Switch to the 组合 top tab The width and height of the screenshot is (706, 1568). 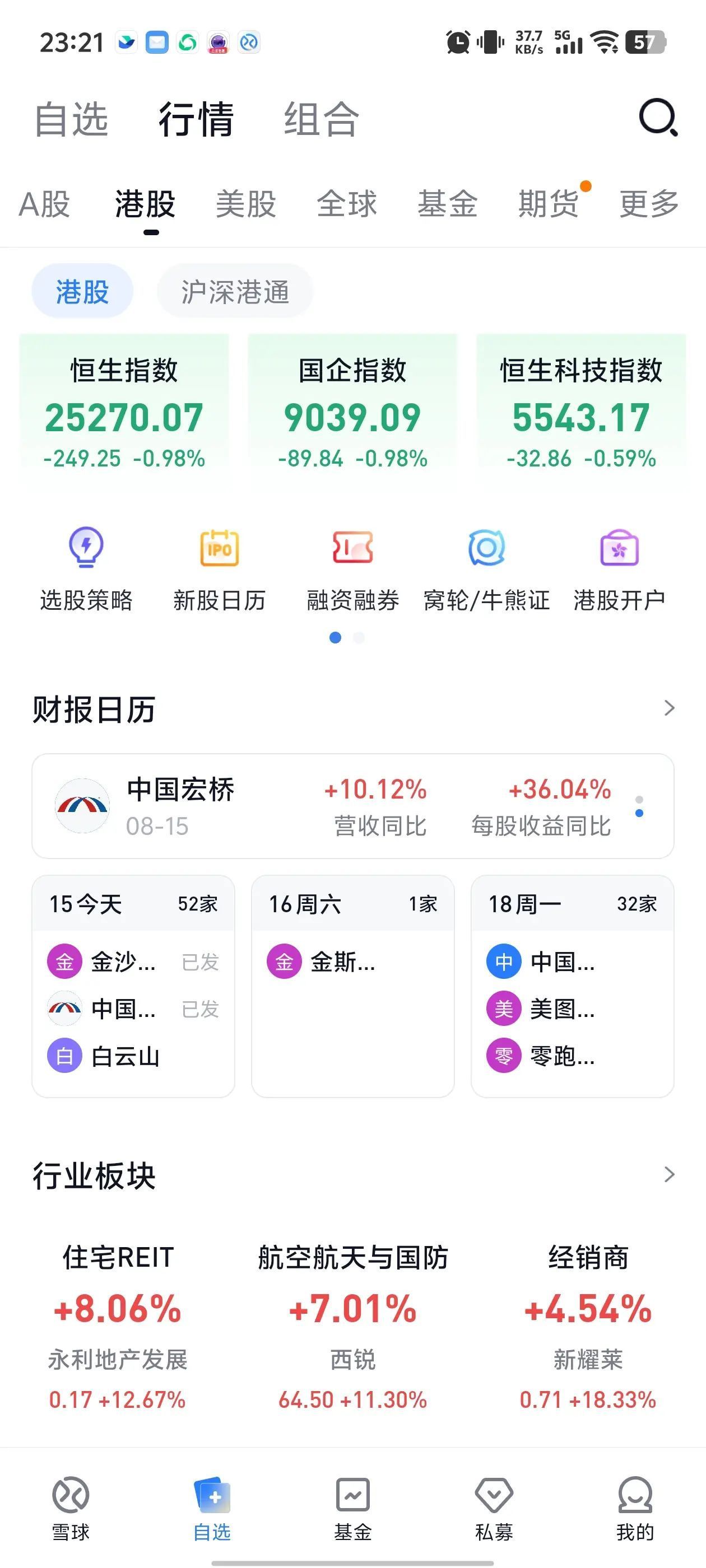click(x=321, y=119)
